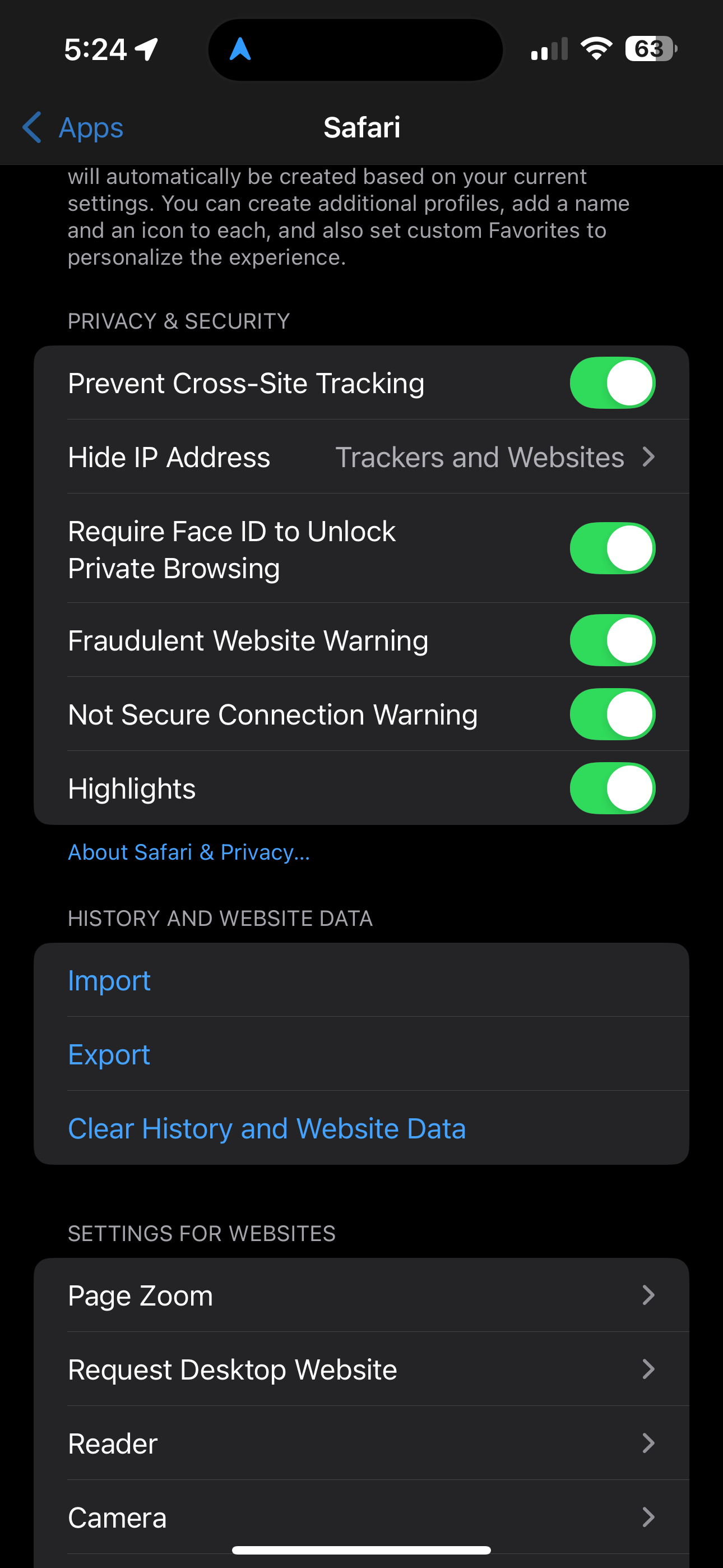723x1568 pixels.
Task: Open Page Zoom settings
Action: tap(361, 1295)
